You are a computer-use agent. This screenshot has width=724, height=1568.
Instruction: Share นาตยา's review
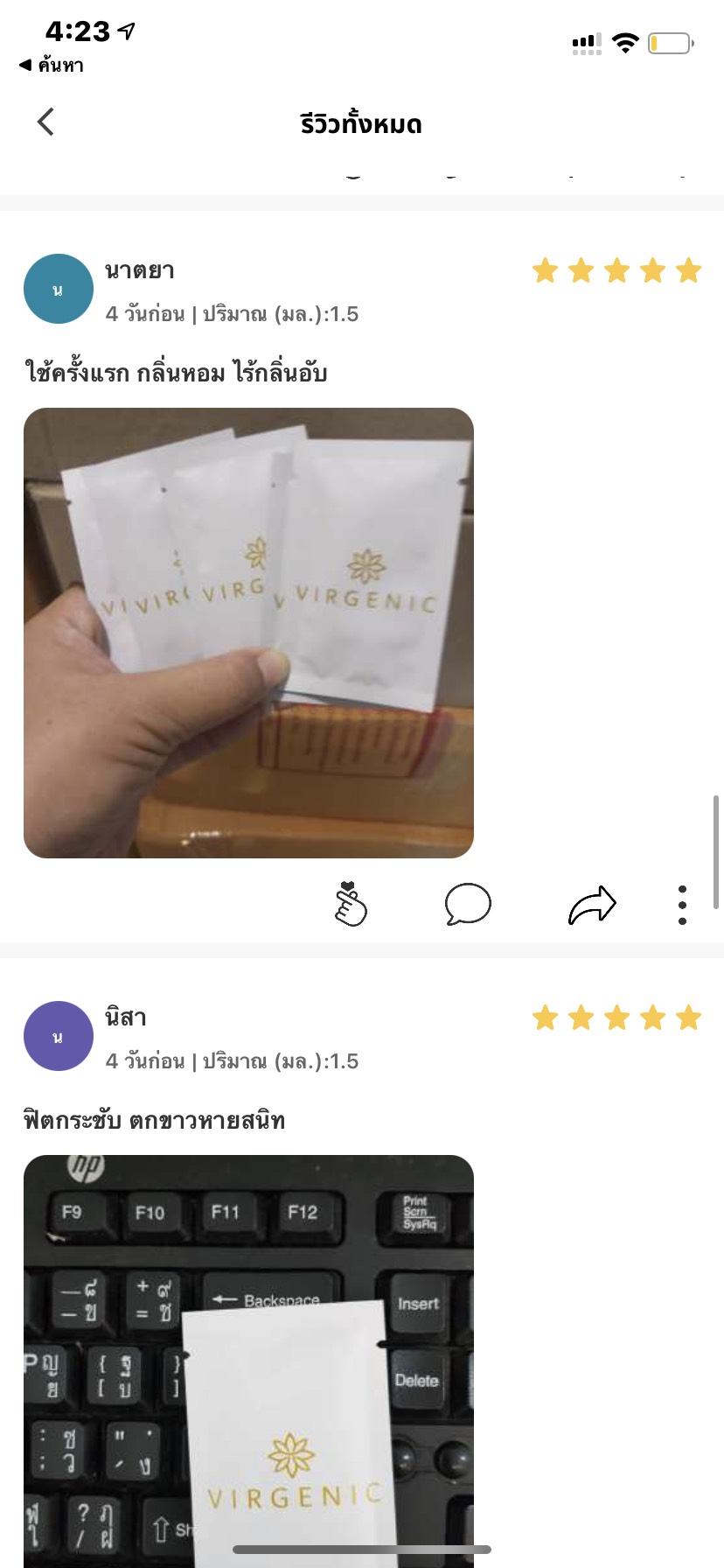point(592,905)
